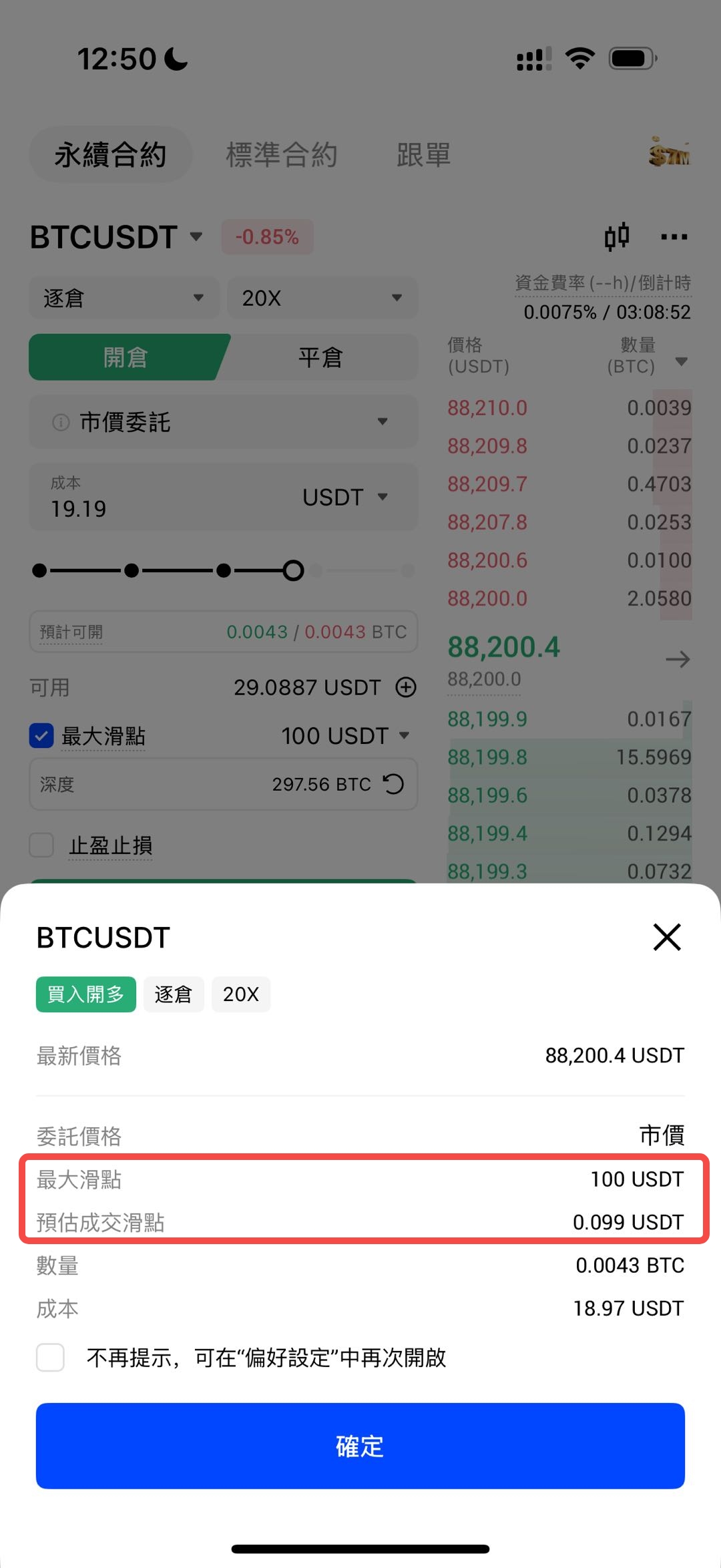Select the 平倉 tab
721x1568 pixels.
319,357
